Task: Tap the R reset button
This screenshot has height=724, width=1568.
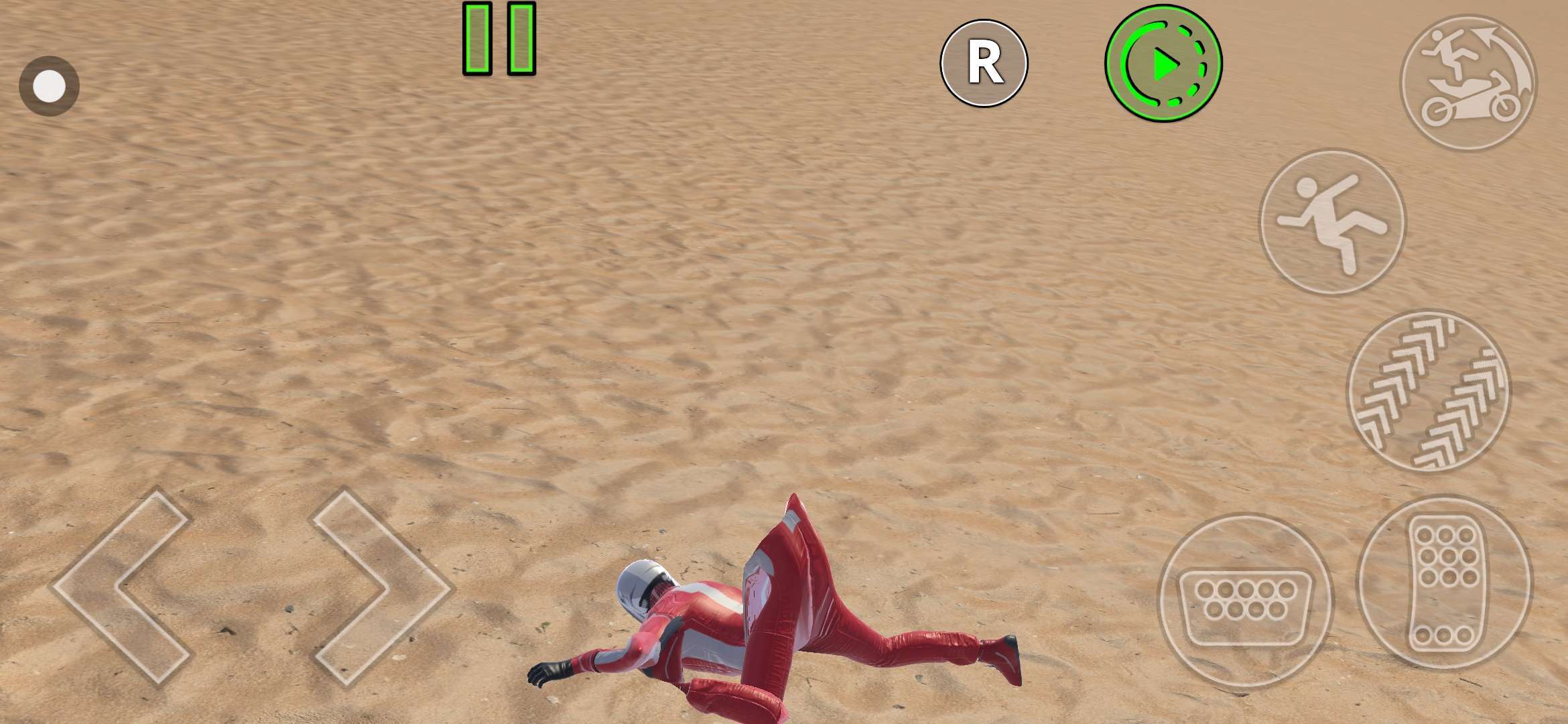Action: point(984,63)
